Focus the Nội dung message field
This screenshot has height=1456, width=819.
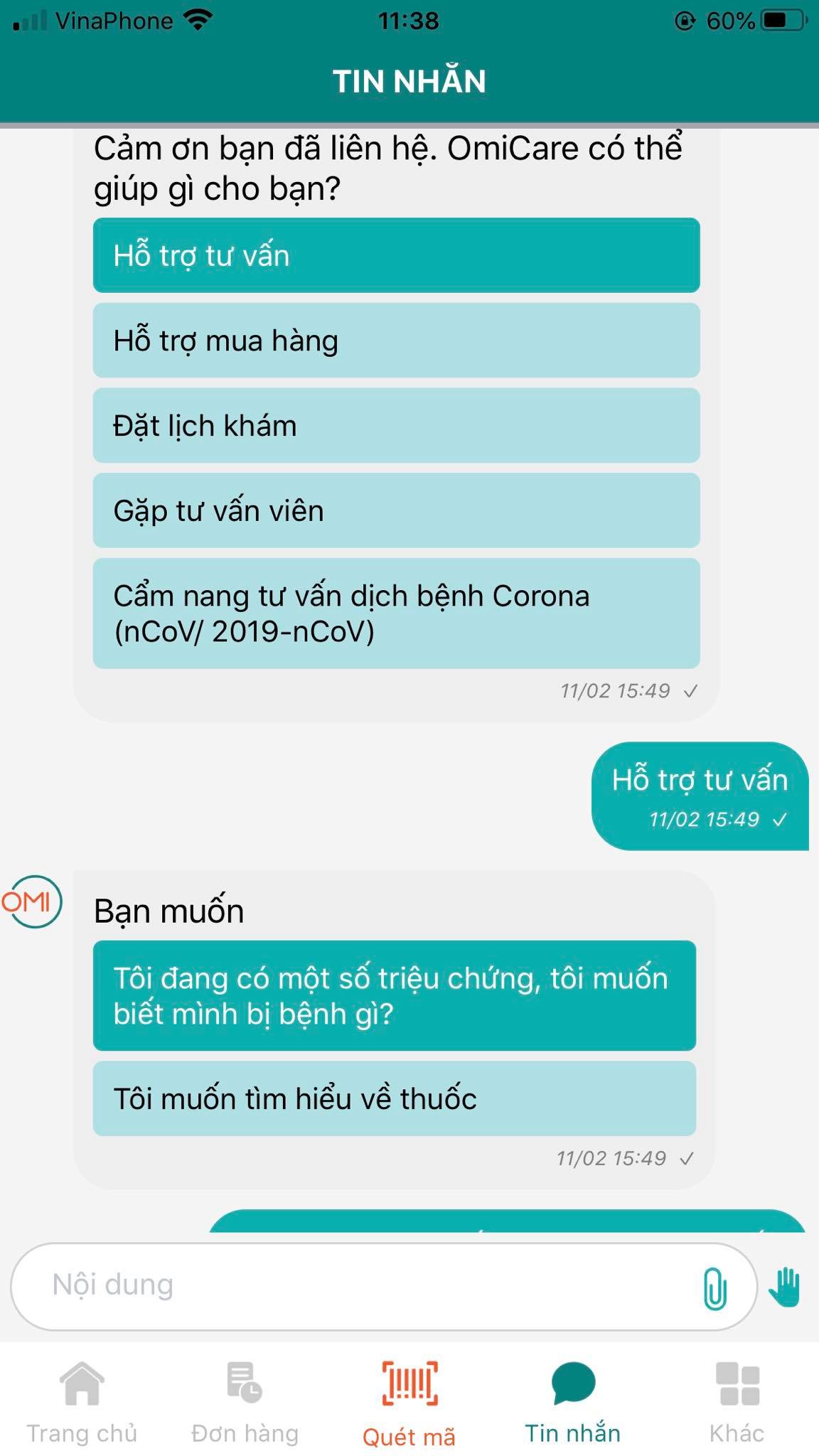pos(355,1286)
